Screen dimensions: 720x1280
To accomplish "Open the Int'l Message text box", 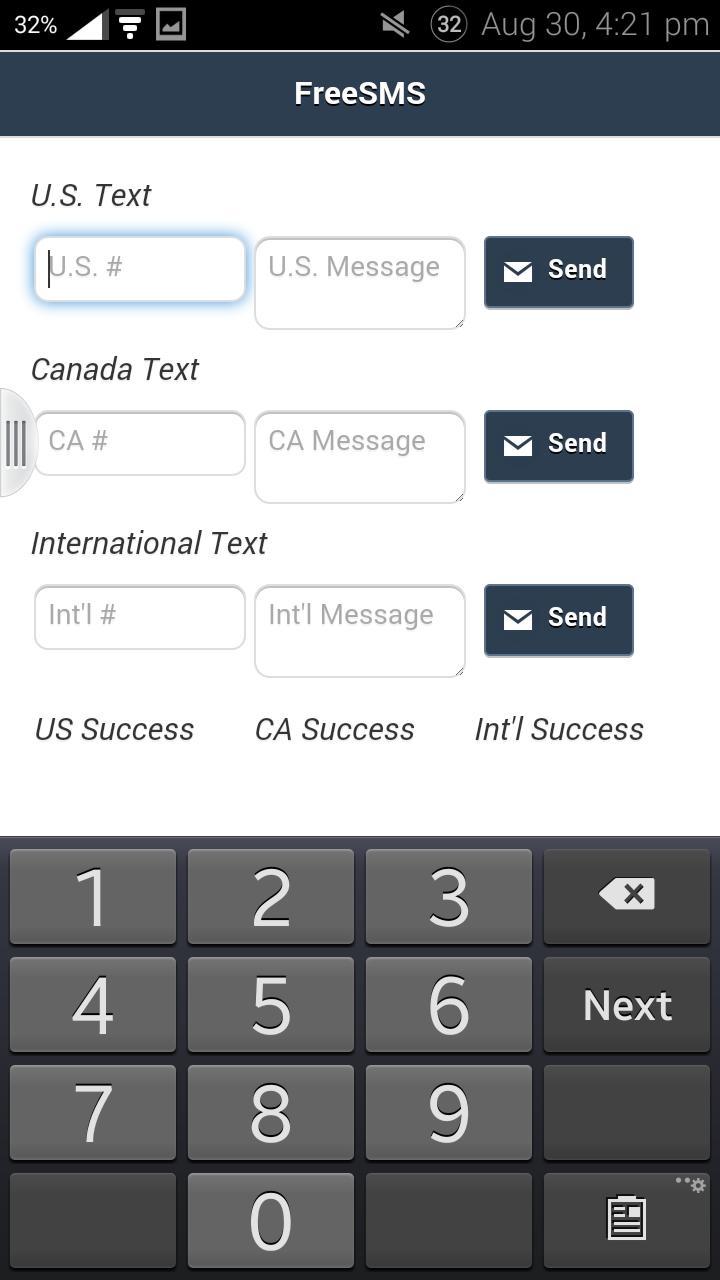I will (x=360, y=630).
